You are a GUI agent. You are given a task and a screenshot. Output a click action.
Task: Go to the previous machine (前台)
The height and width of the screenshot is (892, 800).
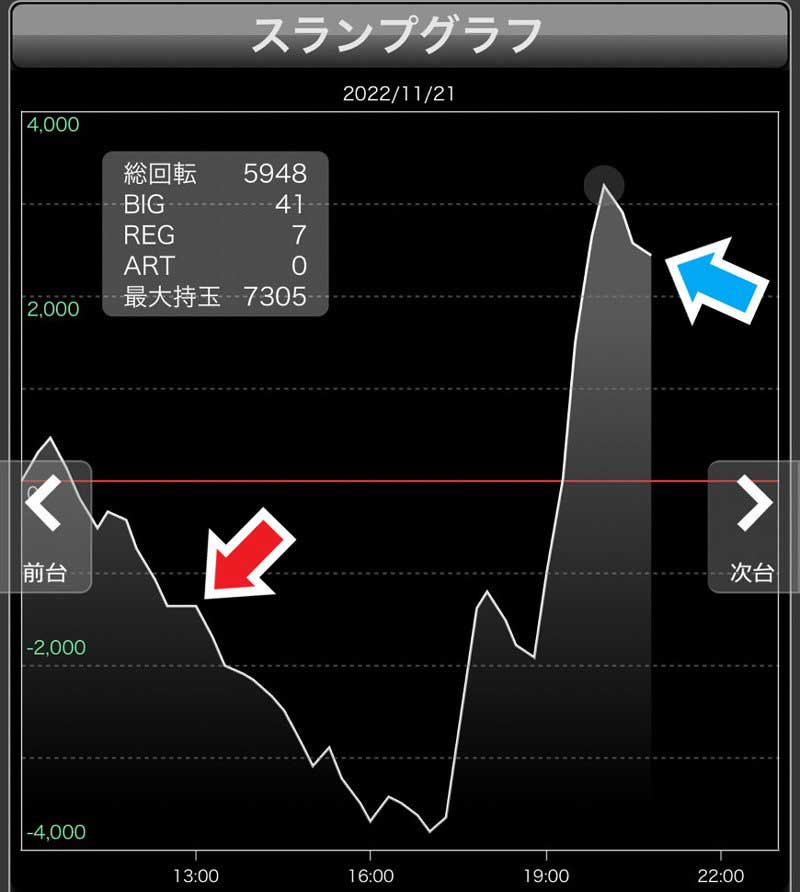[45, 526]
